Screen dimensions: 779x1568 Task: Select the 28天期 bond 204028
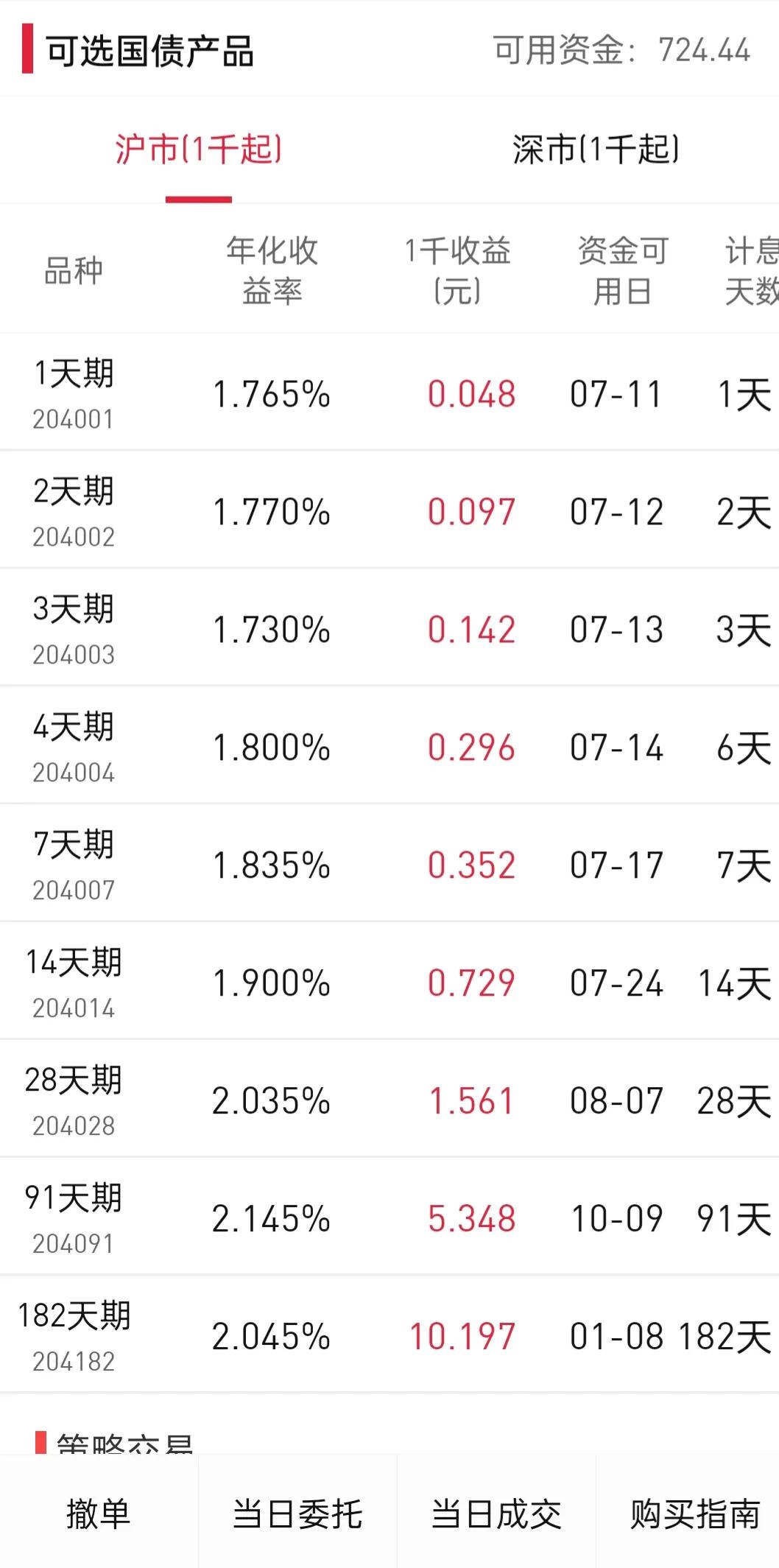389,1100
